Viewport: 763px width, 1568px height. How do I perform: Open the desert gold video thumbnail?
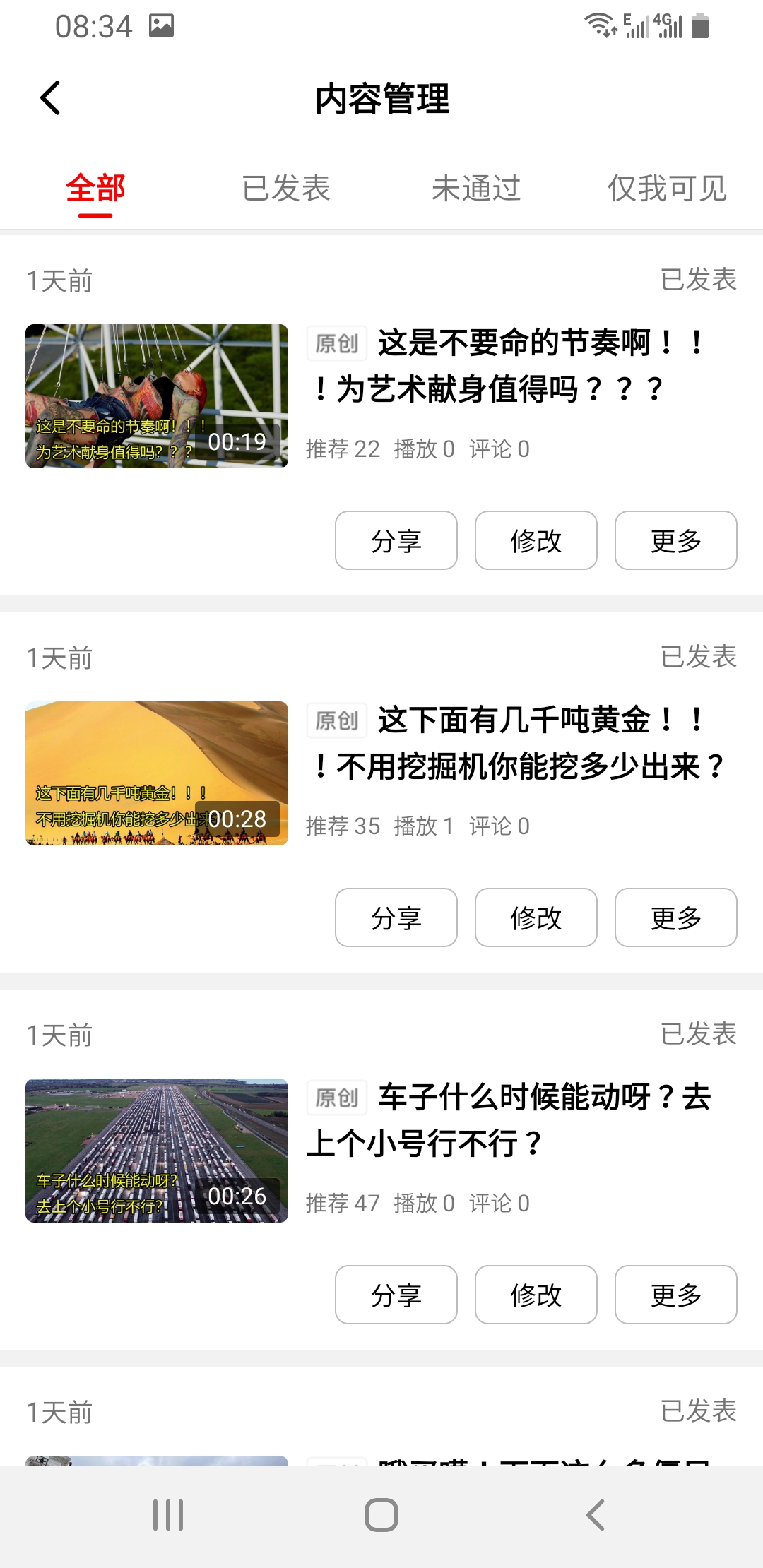tap(157, 772)
